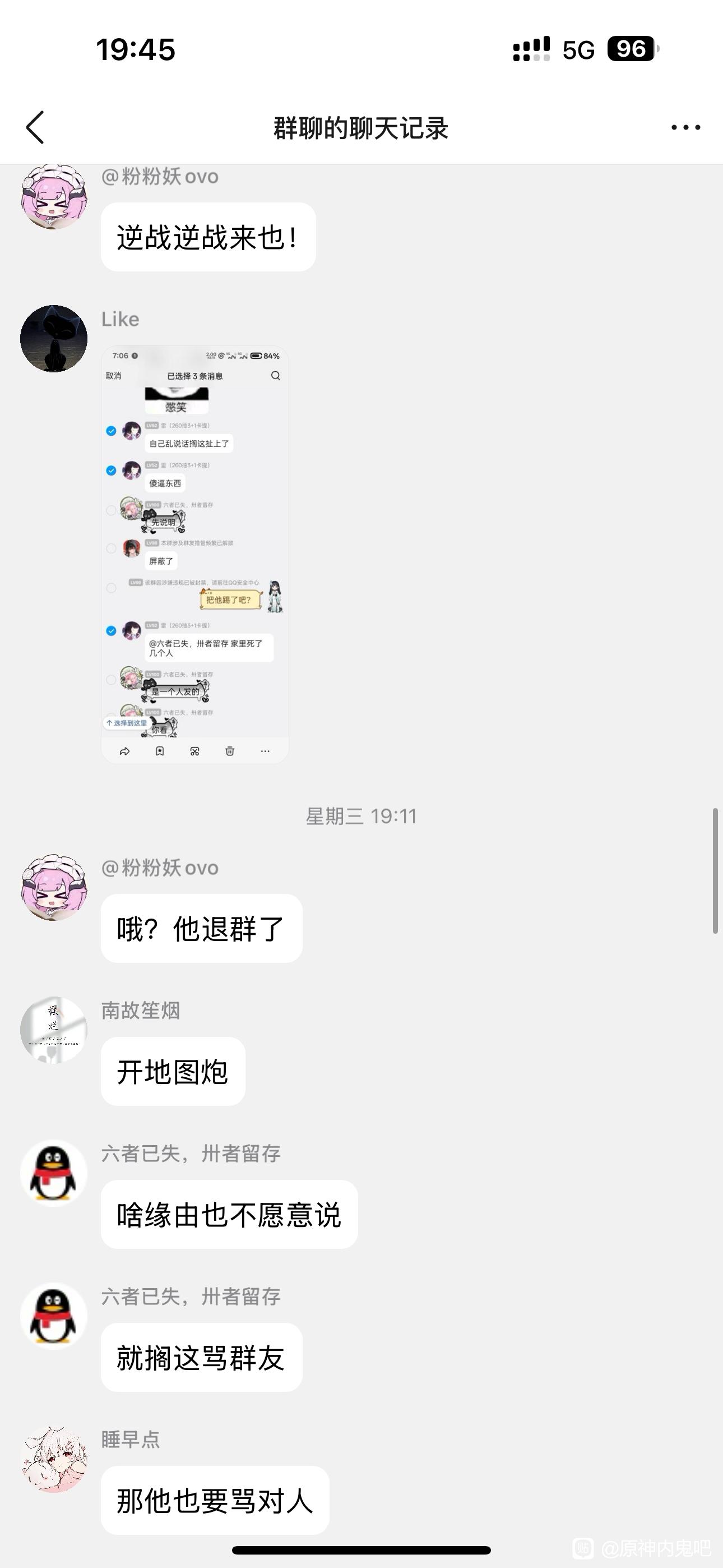The width and height of the screenshot is (723, 1568).
Task: Tap penguin avatar beside 啥缘由也不愿意说
Action: [54, 1173]
